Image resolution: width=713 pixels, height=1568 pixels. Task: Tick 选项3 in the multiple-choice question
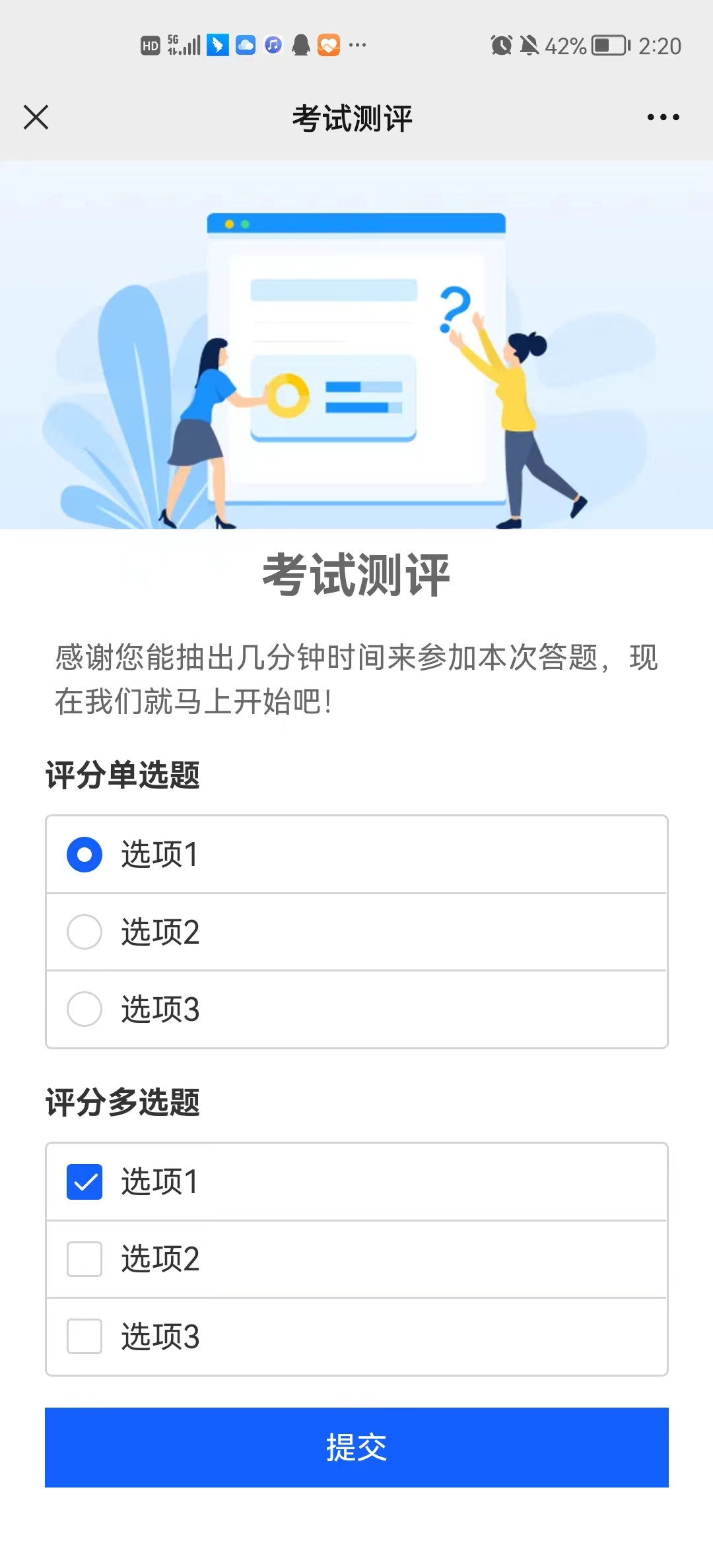tap(85, 1336)
